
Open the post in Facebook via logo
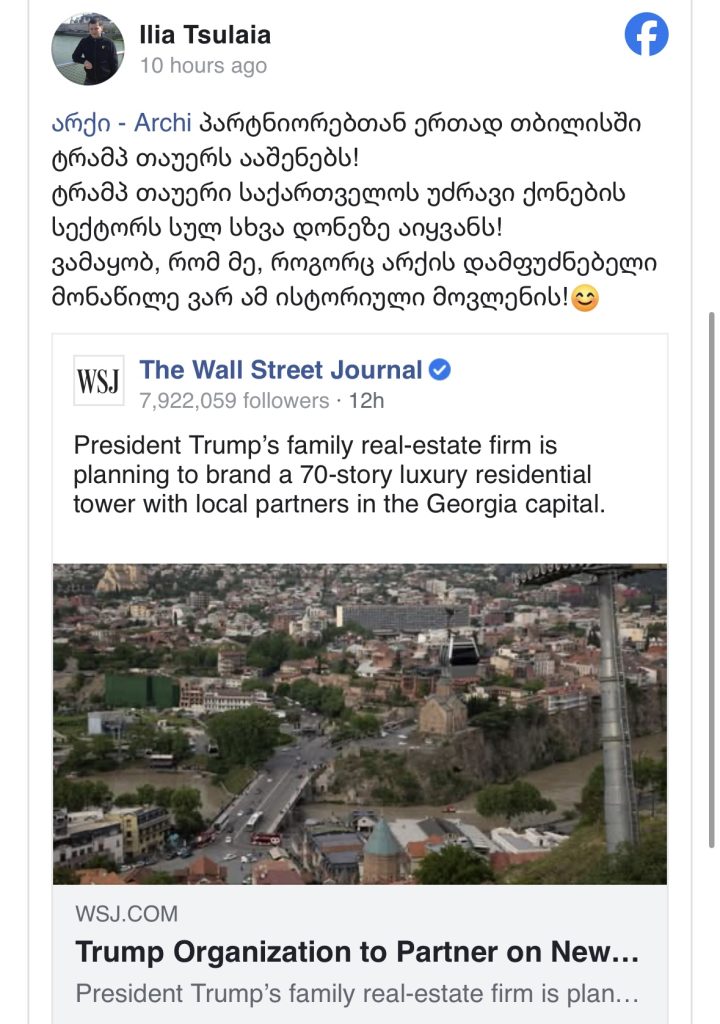coord(646,36)
